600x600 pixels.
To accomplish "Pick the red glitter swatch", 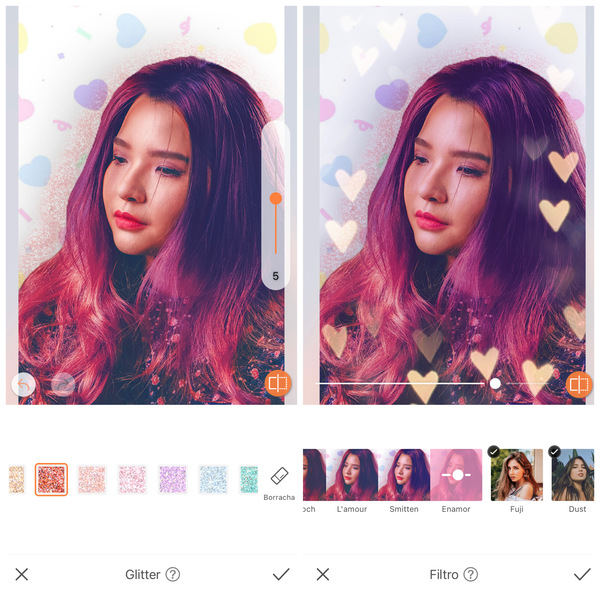I will click(51, 479).
